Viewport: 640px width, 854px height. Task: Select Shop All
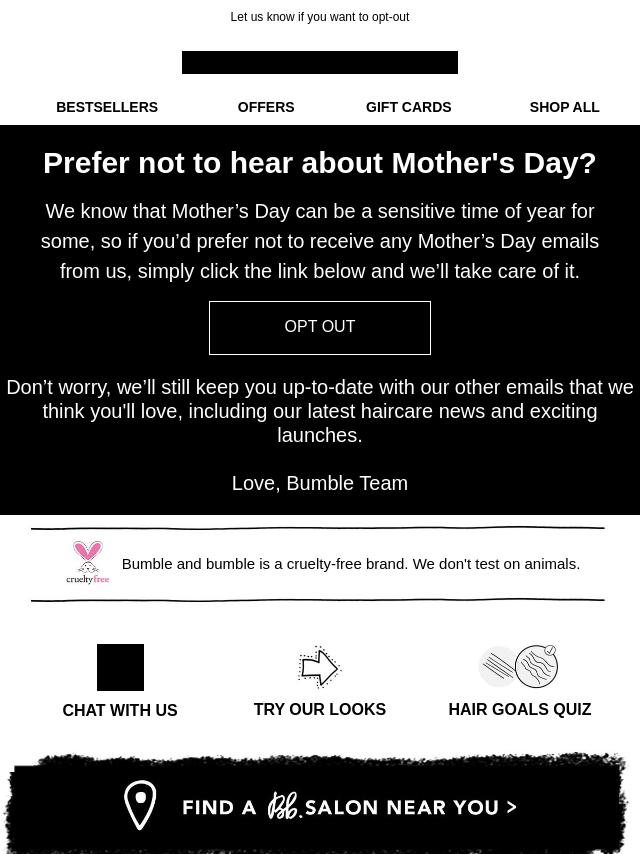click(564, 107)
